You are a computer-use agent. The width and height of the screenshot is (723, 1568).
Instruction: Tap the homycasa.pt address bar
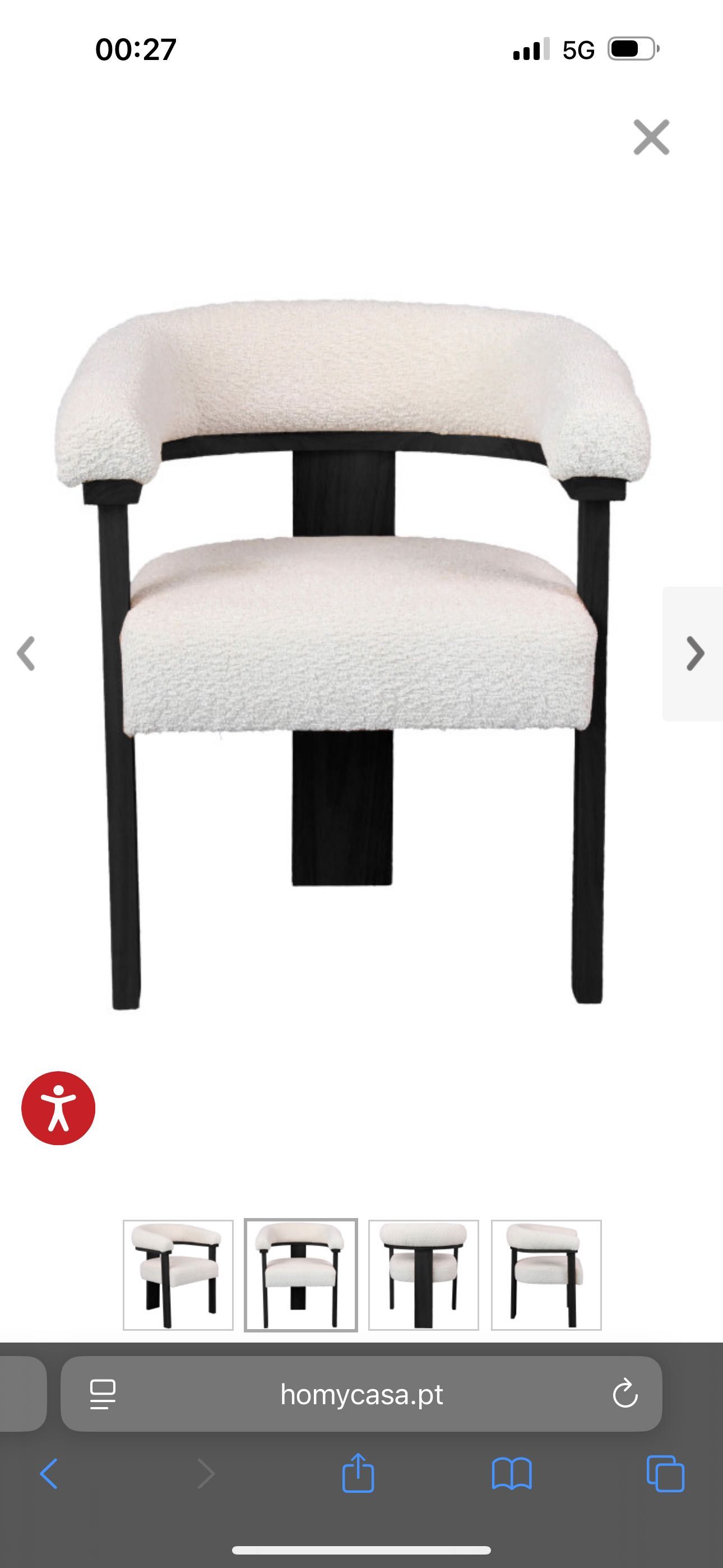[361, 1394]
